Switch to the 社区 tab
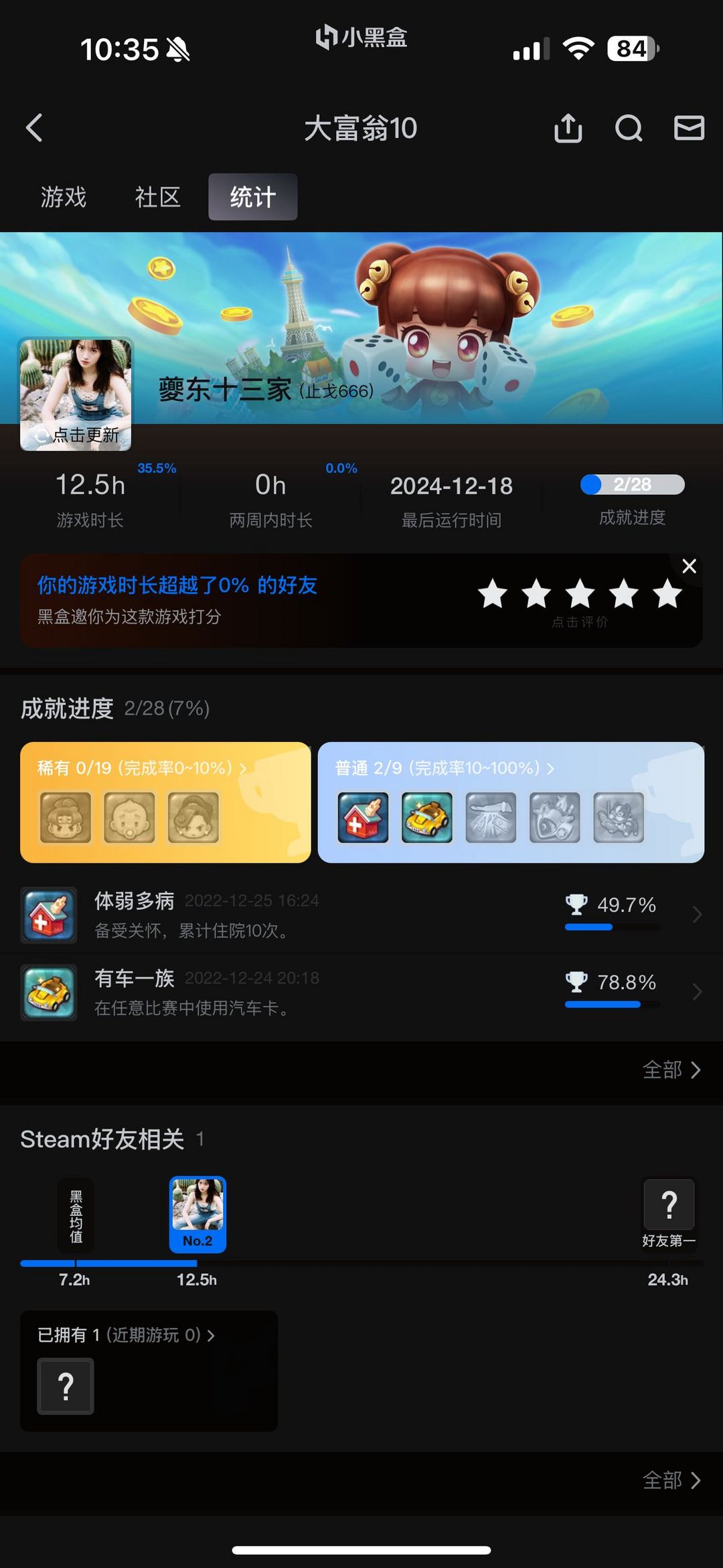Screen dimensions: 723x1568 [x=158, y=197]
